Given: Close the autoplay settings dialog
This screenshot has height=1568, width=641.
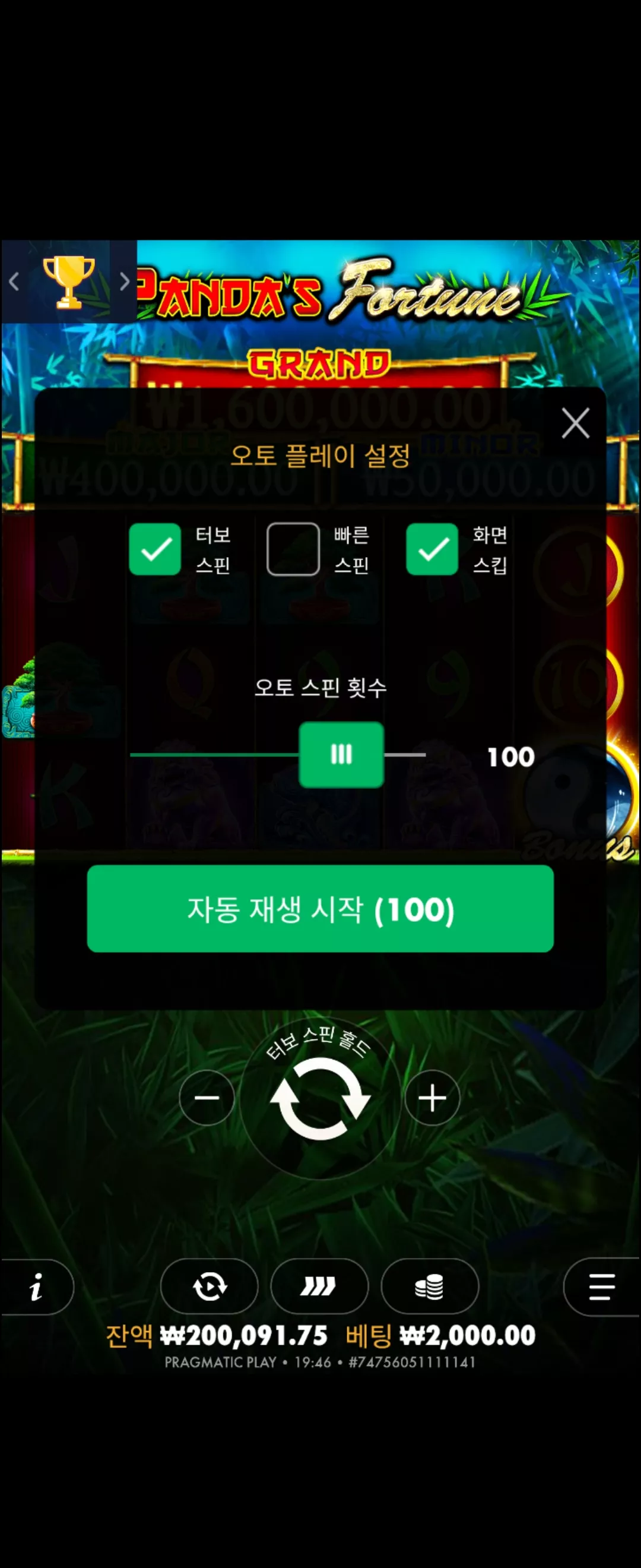Looking at the screenshot, I should tap(575, 423).
